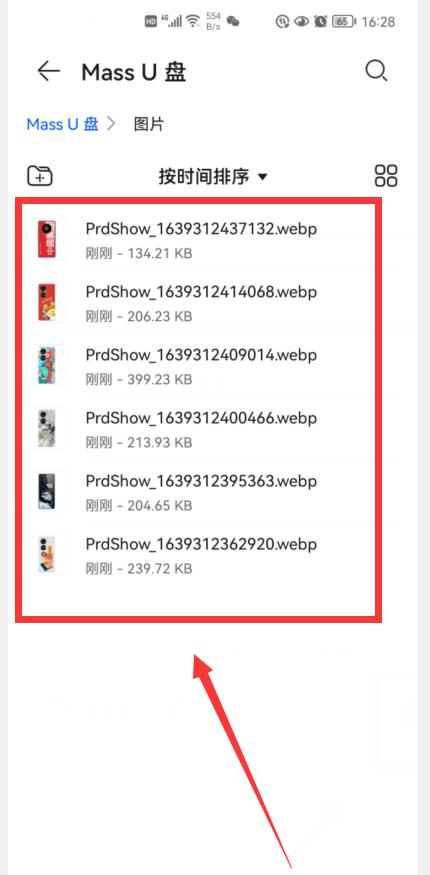Expand the 按时间排序 sort dropdown
The image size is (430, 875).
click(213, 177)
